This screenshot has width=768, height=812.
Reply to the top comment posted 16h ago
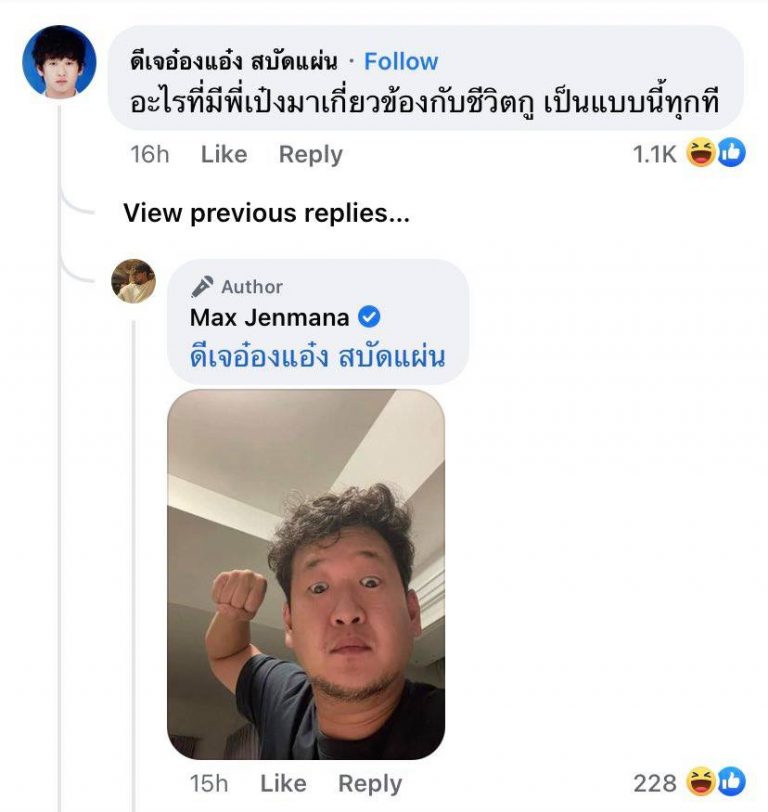click(x=310, y=155)
